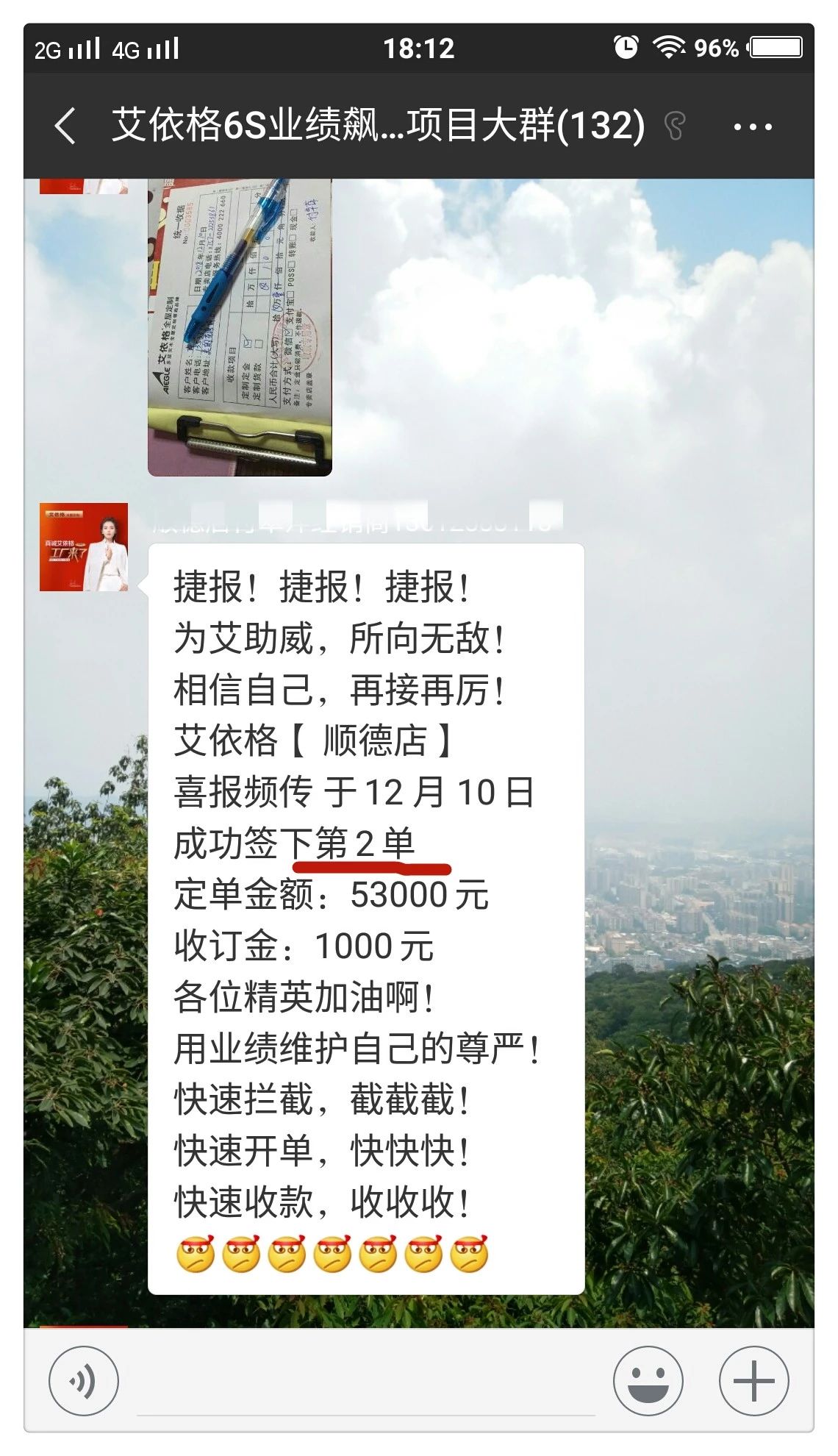Open the emoji picker
Viewport: 838px width, 1456px height.
tap(648, 1381)
